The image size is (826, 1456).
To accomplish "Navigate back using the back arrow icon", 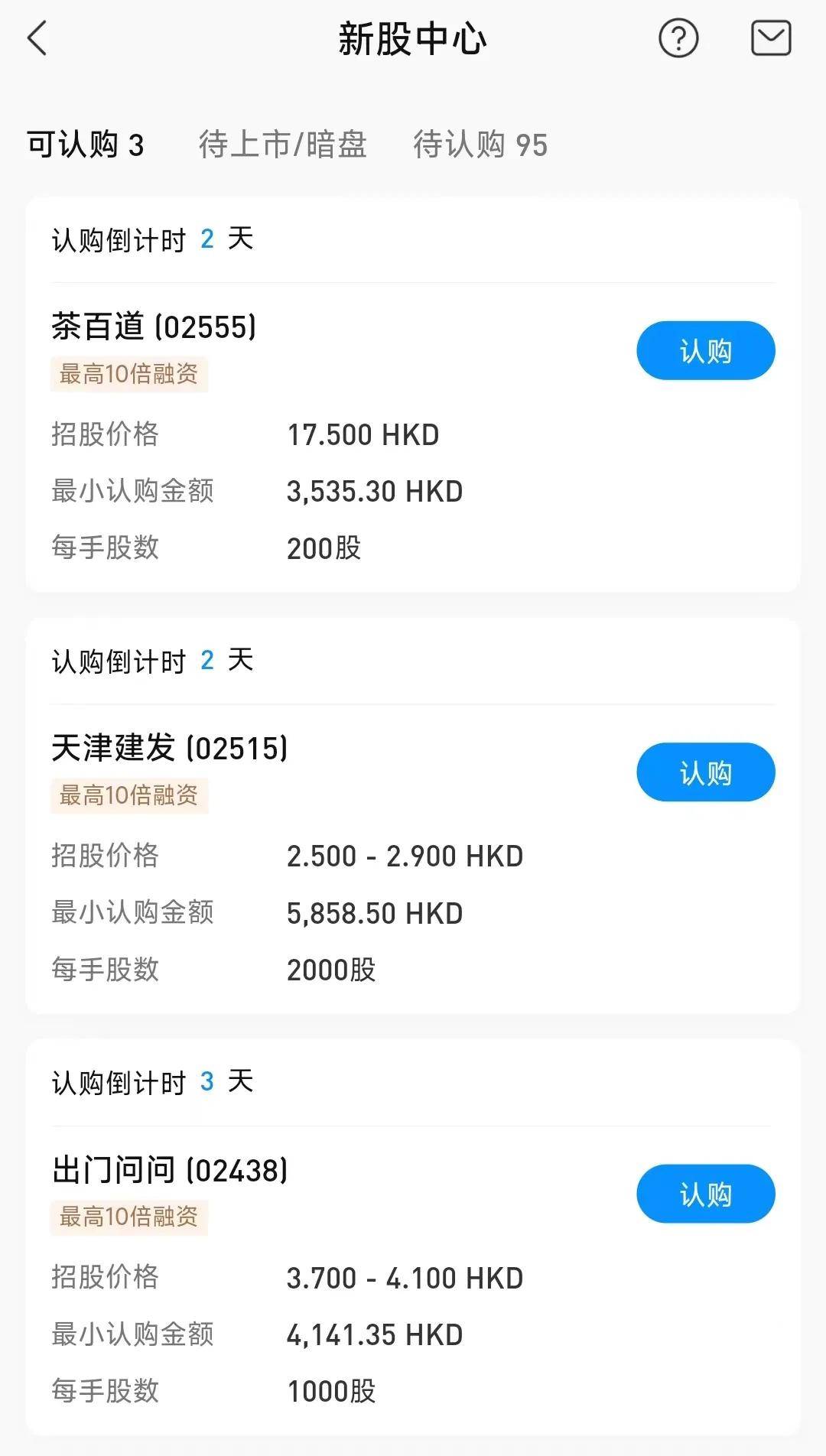I will point(36,37).
